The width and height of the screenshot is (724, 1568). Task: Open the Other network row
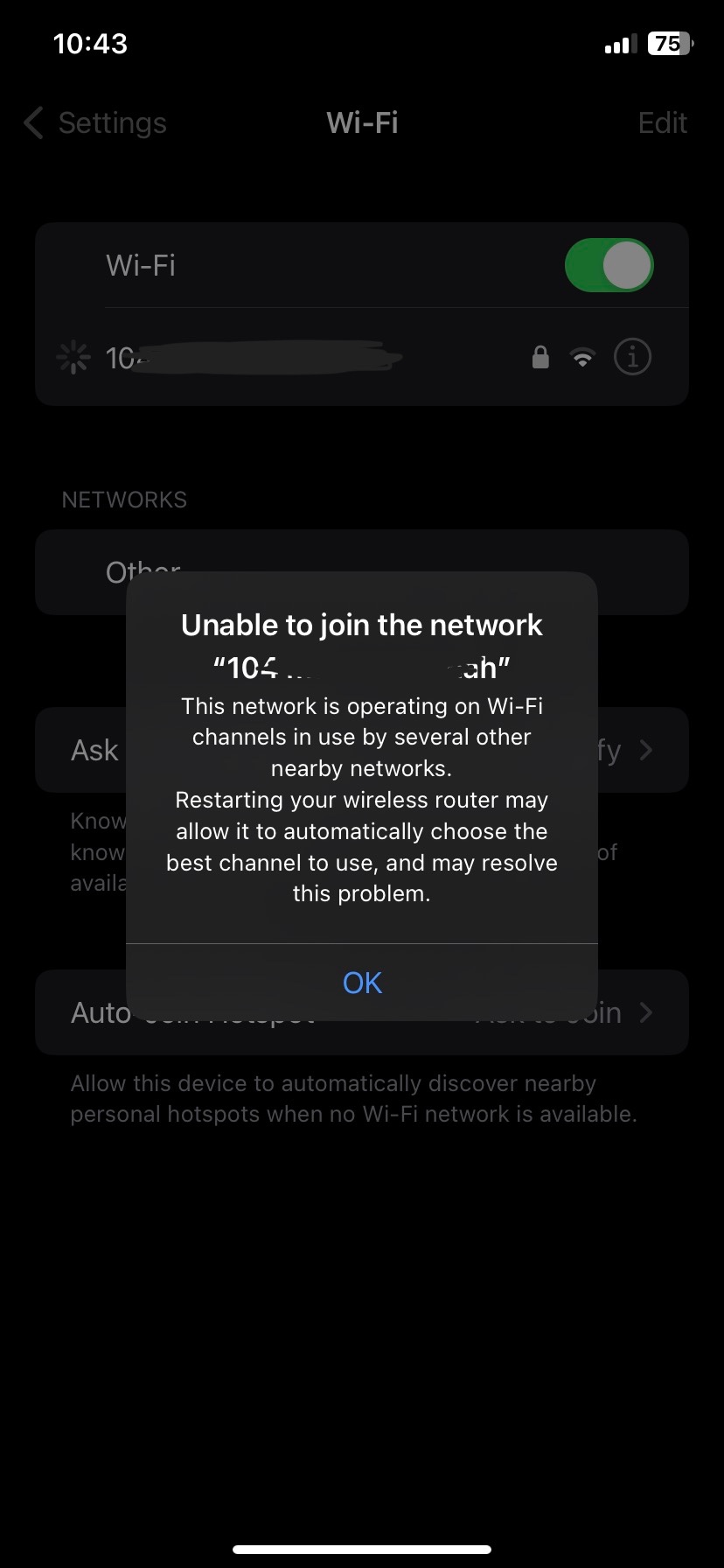click(362, 572)
